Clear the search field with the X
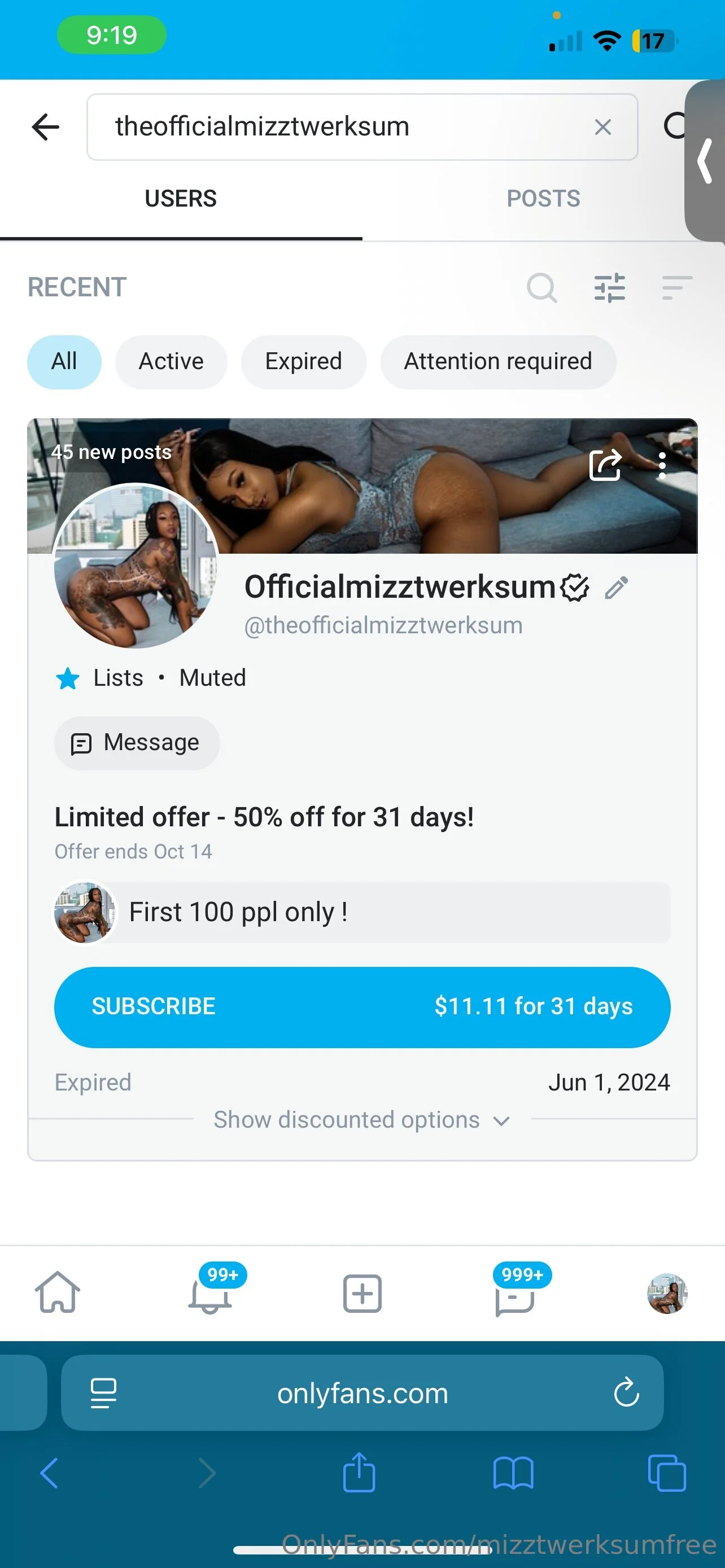 pos(602,126)
